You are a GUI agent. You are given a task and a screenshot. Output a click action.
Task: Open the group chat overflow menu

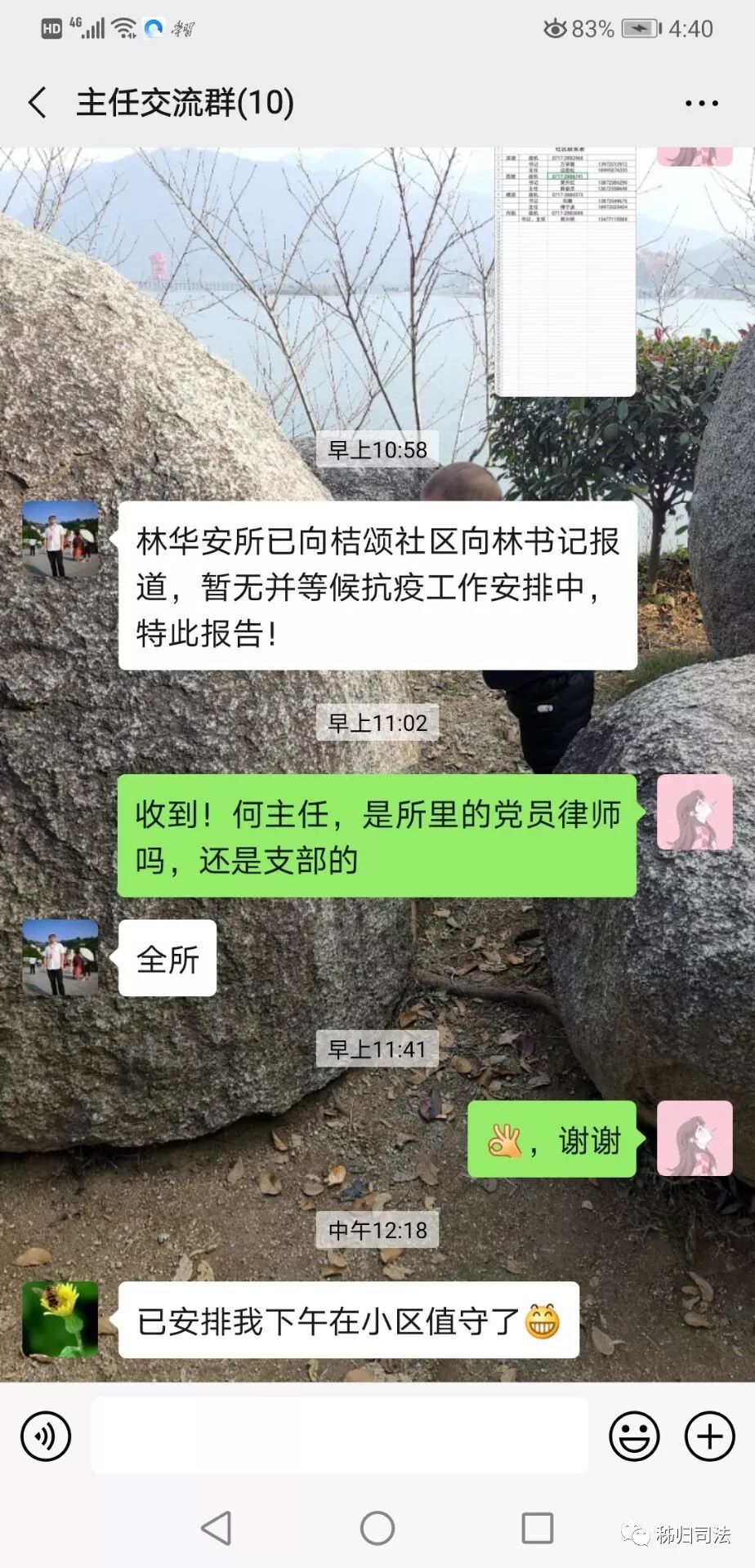tap(701, 104)
